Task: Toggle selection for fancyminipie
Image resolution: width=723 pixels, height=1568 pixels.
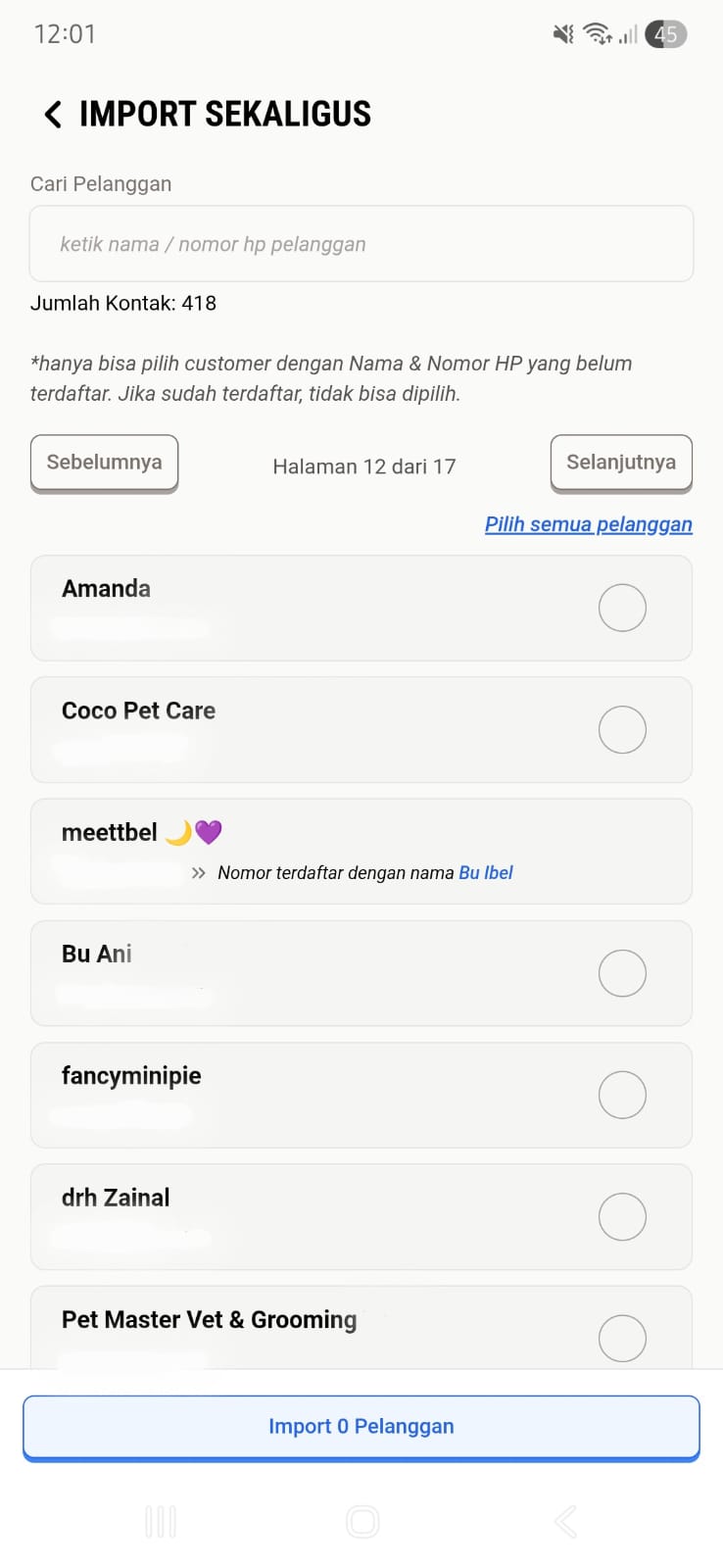Action: click(622, 1095)
